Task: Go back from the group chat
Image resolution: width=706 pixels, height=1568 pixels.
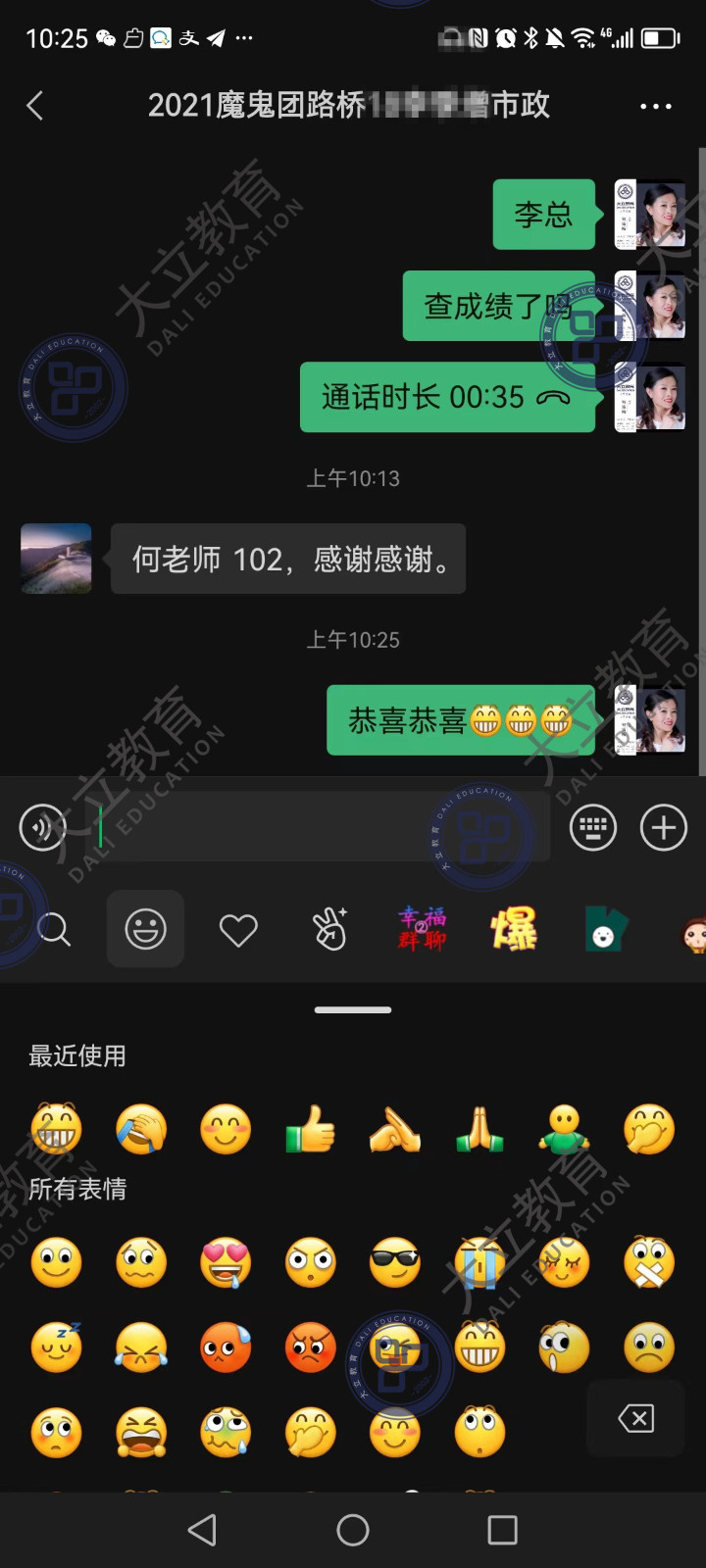Action: [35, 106]
